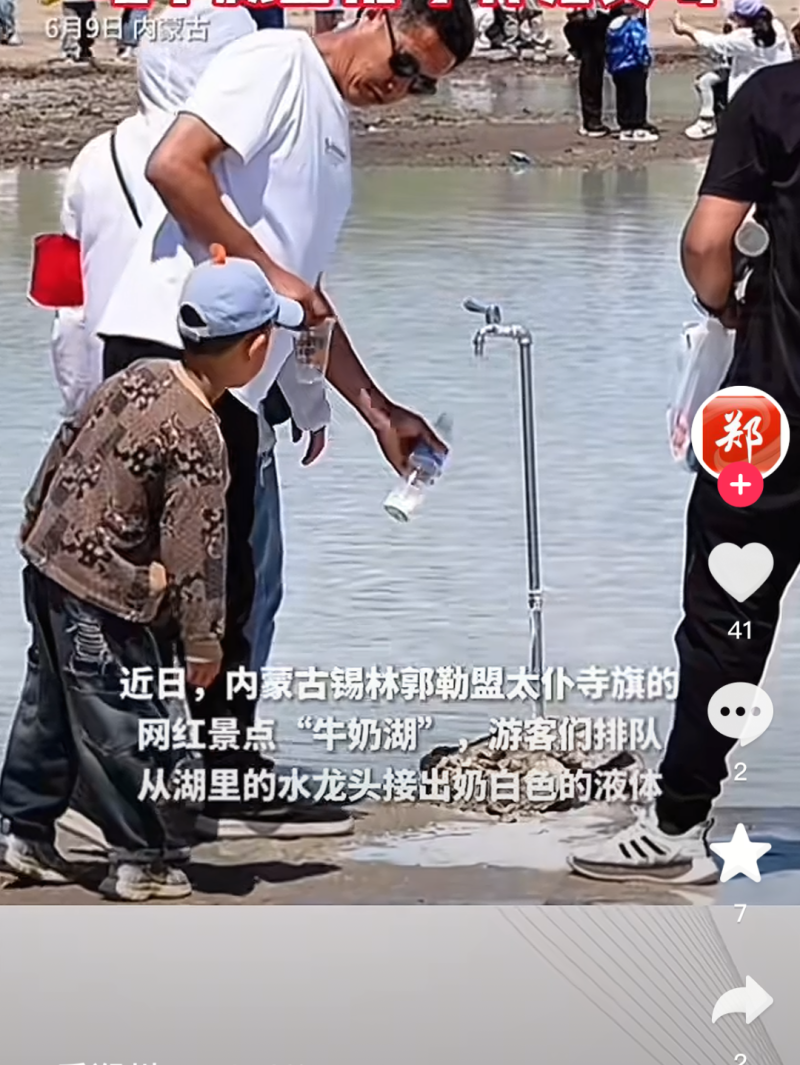
Task: Open the comments on this video
Action: (x=740, y=714)
